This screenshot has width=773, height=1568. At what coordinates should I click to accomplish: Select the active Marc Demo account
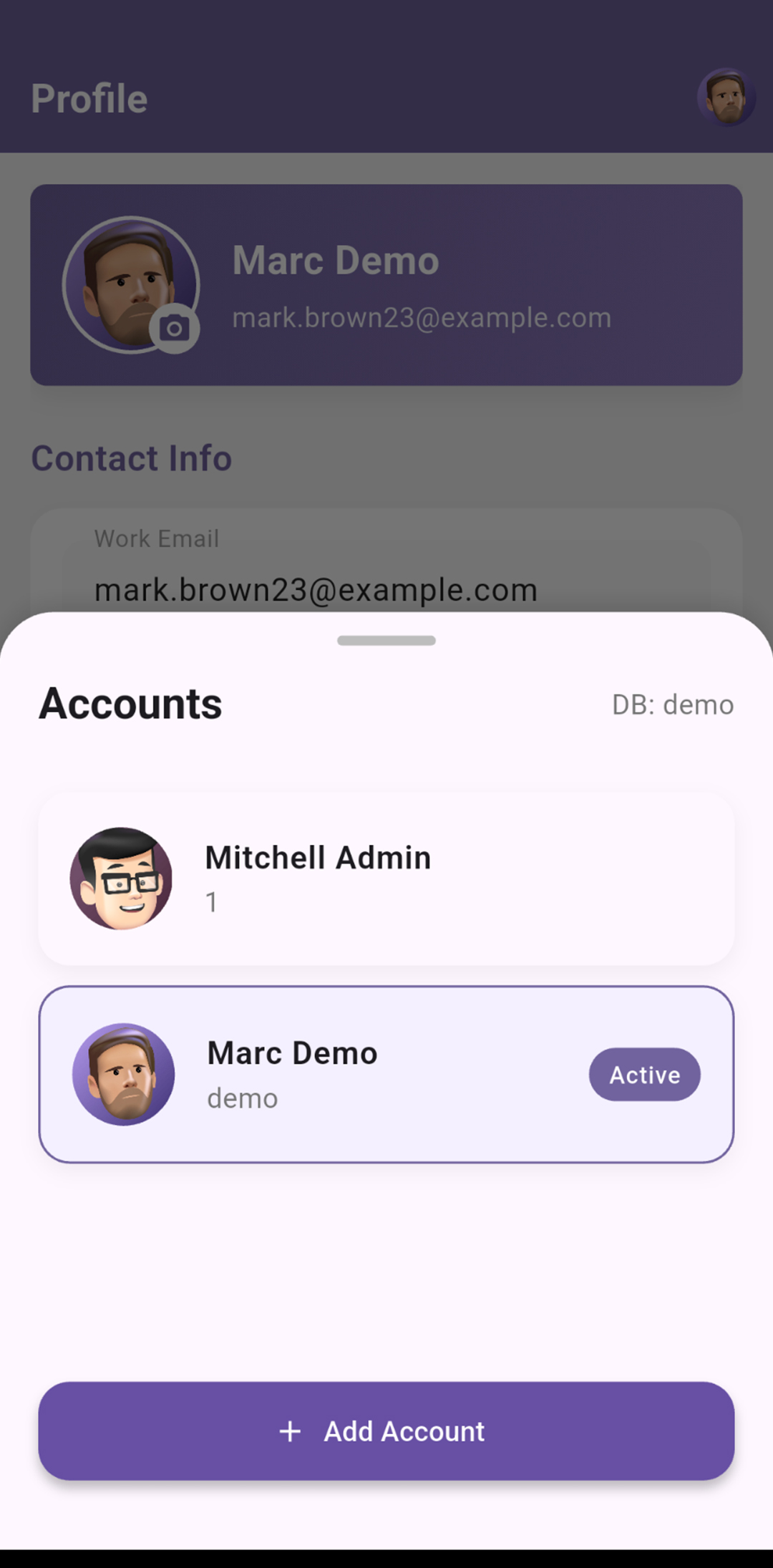(386, 1074)
